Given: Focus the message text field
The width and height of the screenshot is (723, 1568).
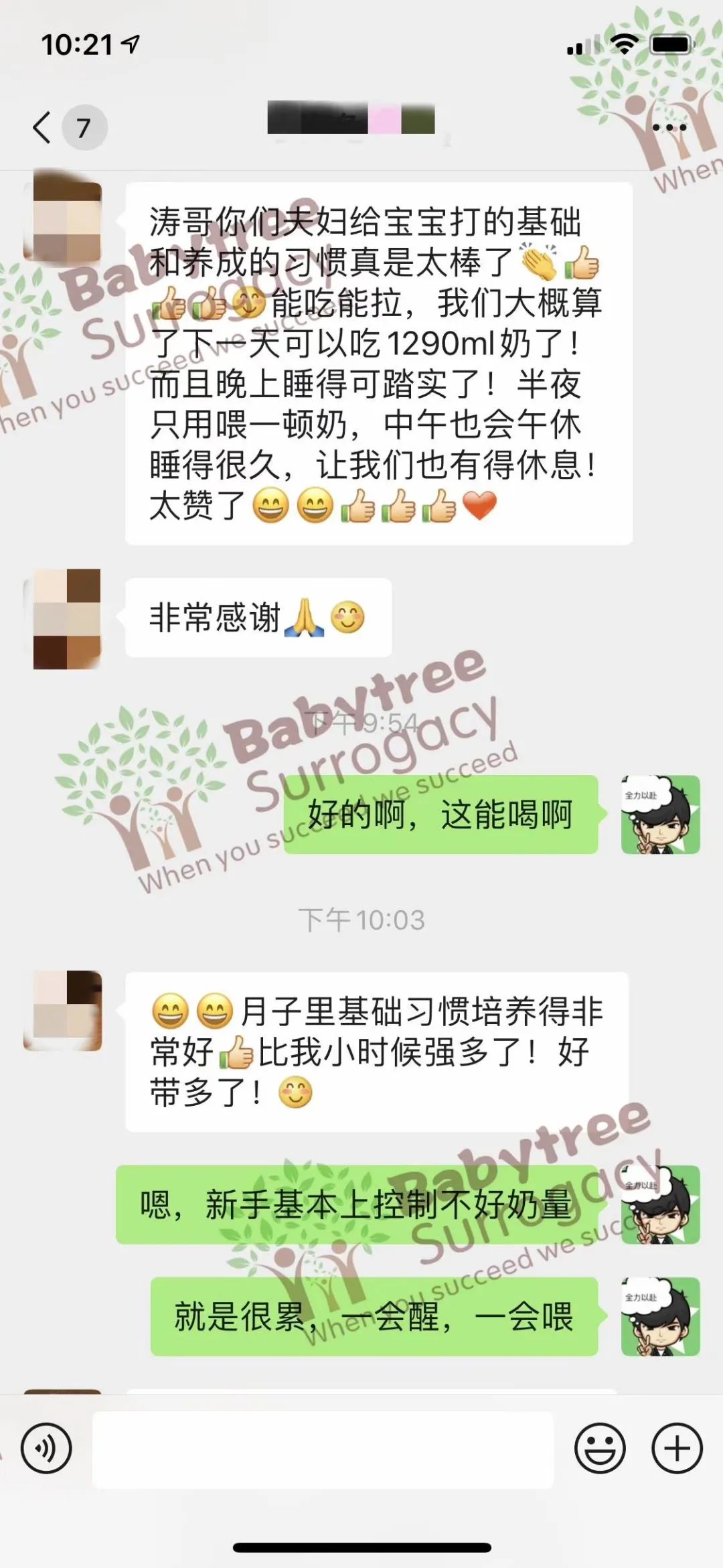Looking at the screenshot, I should (323, 1449).
